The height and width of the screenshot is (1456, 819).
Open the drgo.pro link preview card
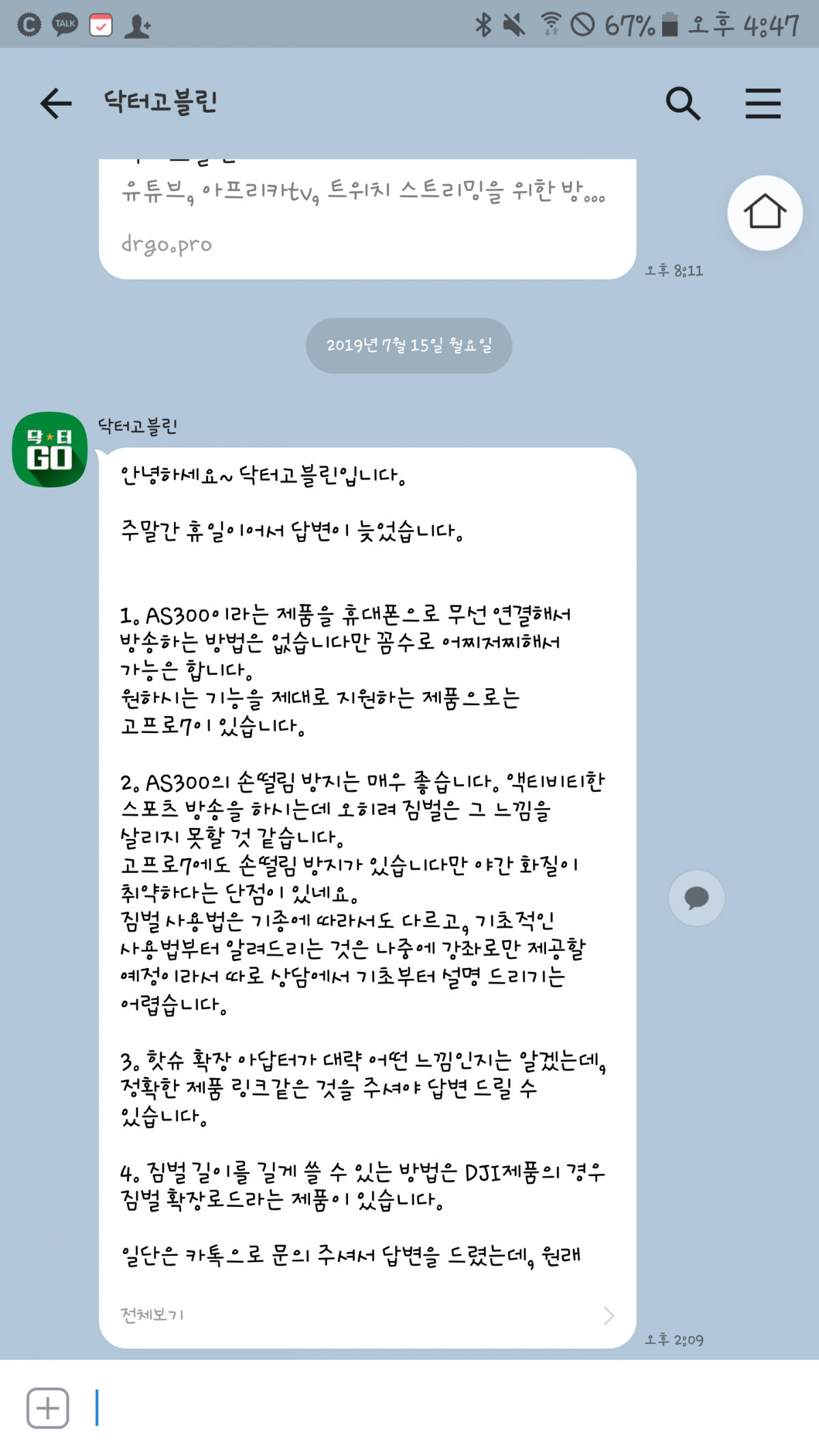click(x=367, y=218)
